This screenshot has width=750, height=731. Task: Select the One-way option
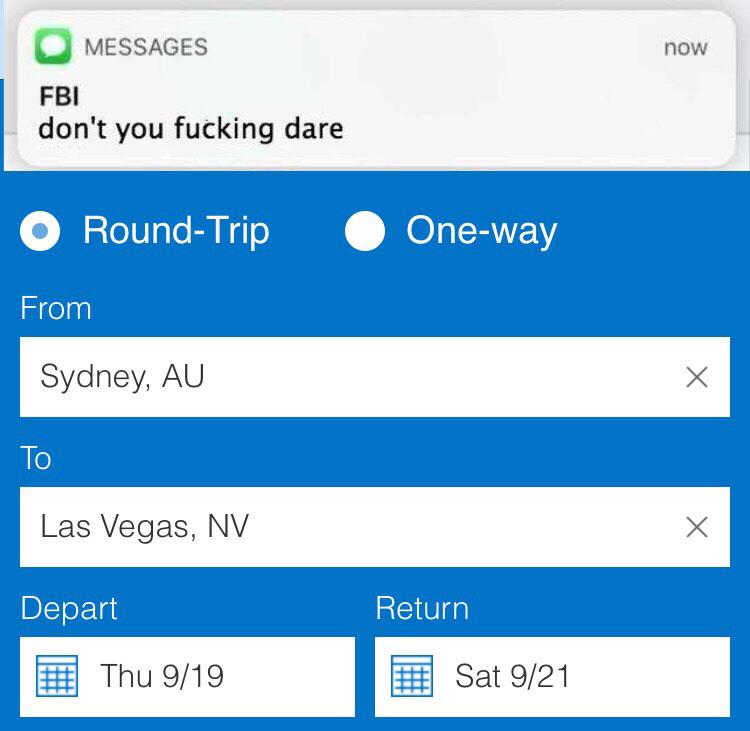point(365,231)
